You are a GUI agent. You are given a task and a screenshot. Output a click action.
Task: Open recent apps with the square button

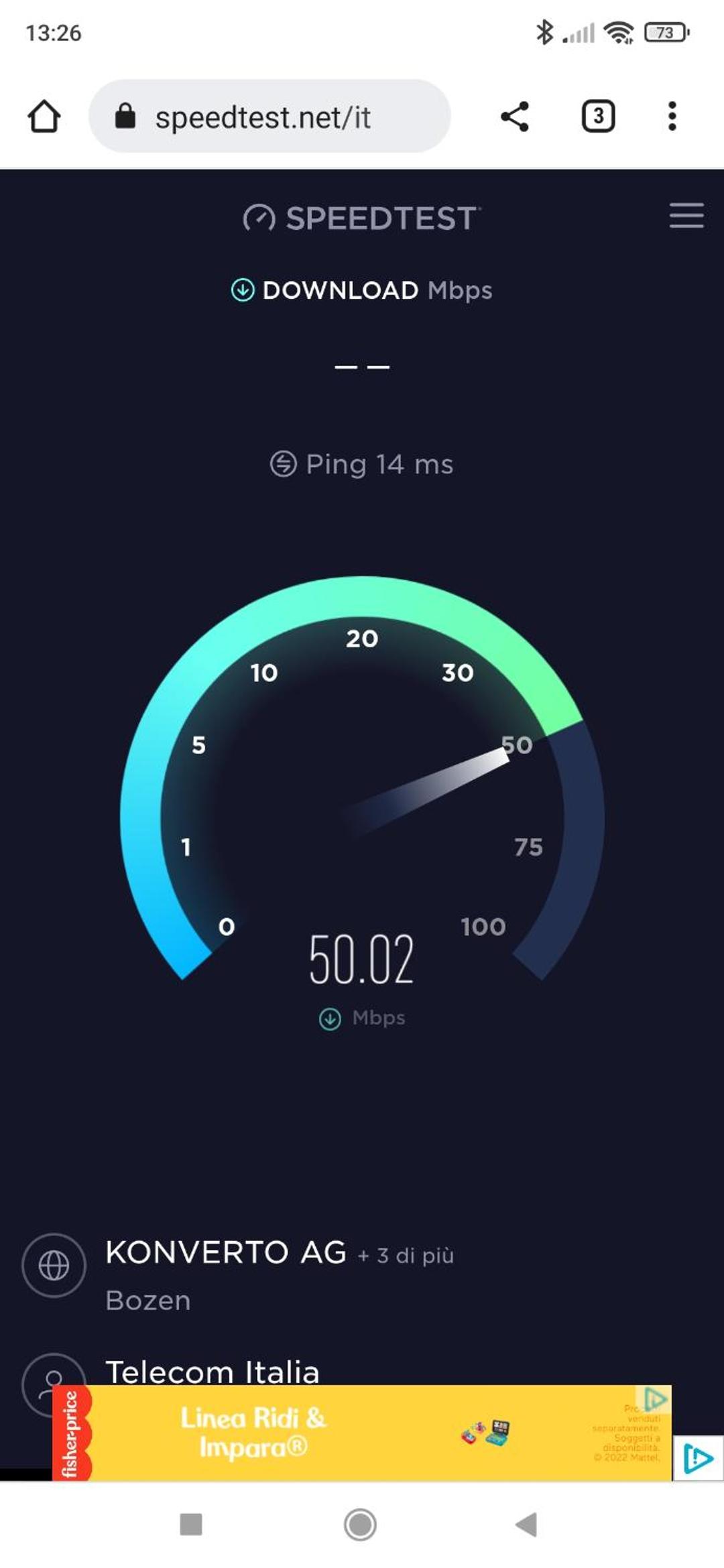pyautogui.click(x=191, y=1524)
